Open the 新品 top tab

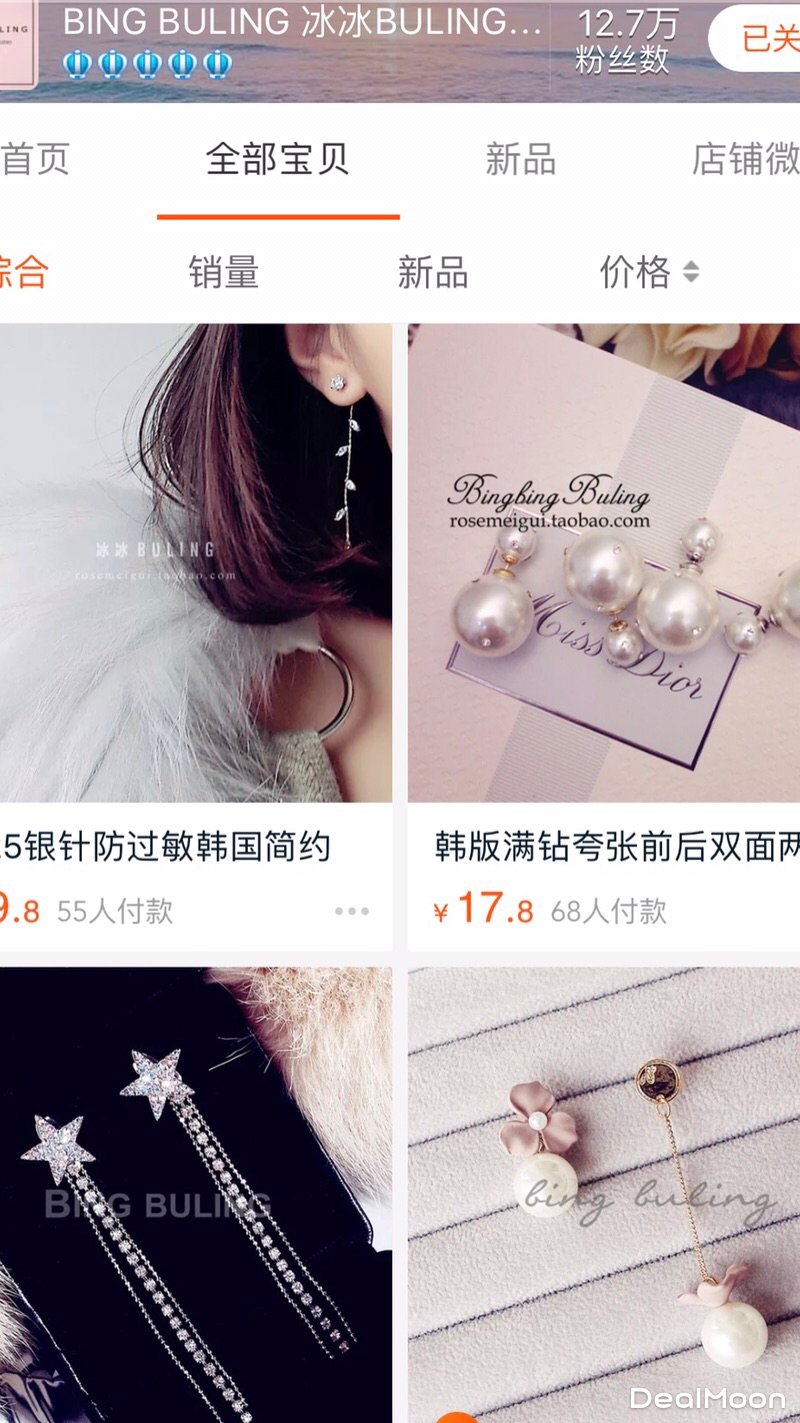point(520,160)
